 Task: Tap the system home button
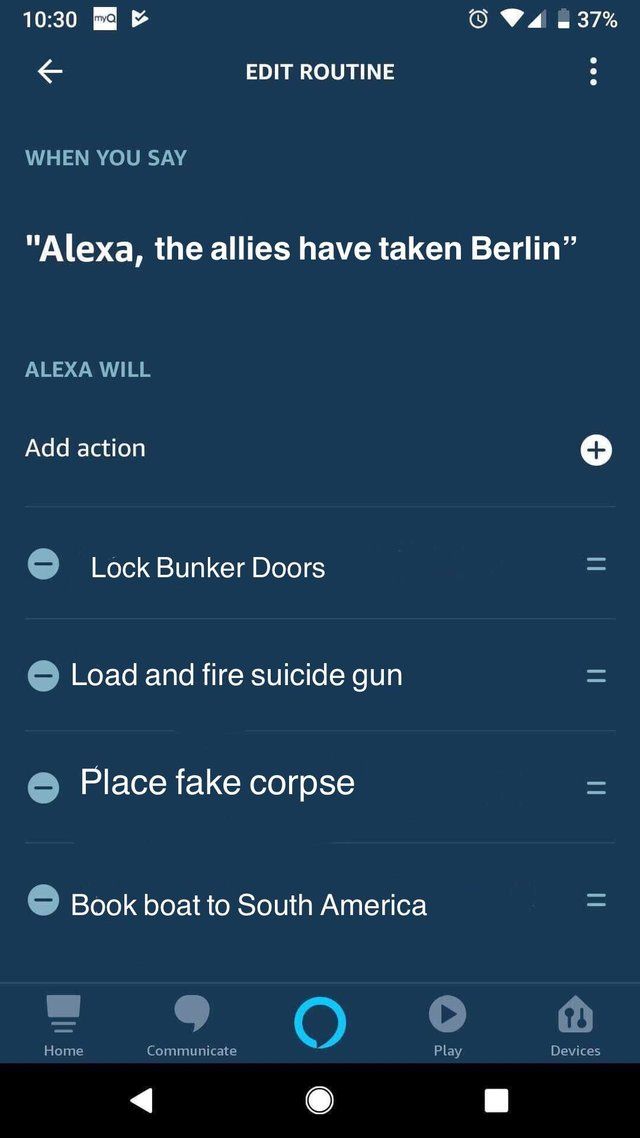(x=320, y=1101)
